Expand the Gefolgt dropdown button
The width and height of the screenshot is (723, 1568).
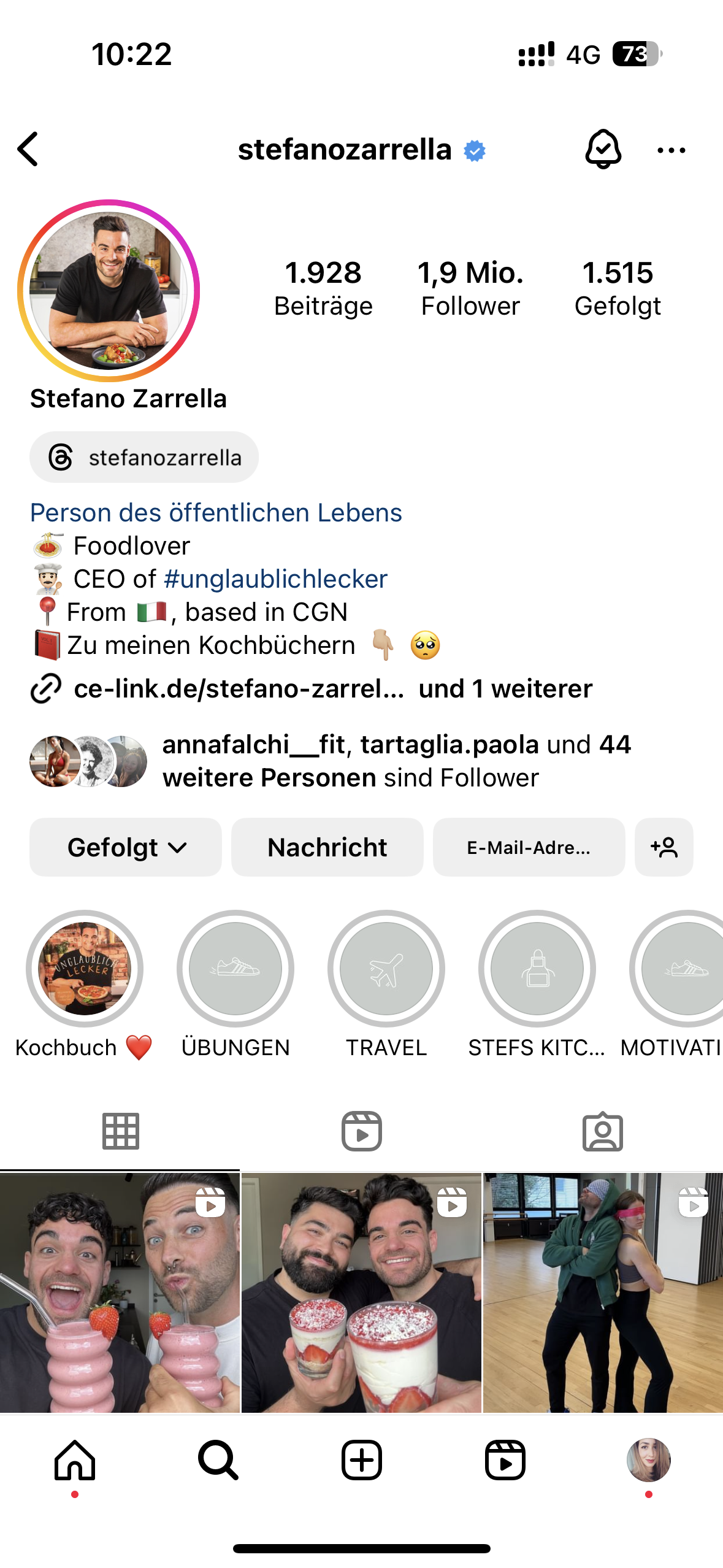pyautogui.click(x=126, y=847)
